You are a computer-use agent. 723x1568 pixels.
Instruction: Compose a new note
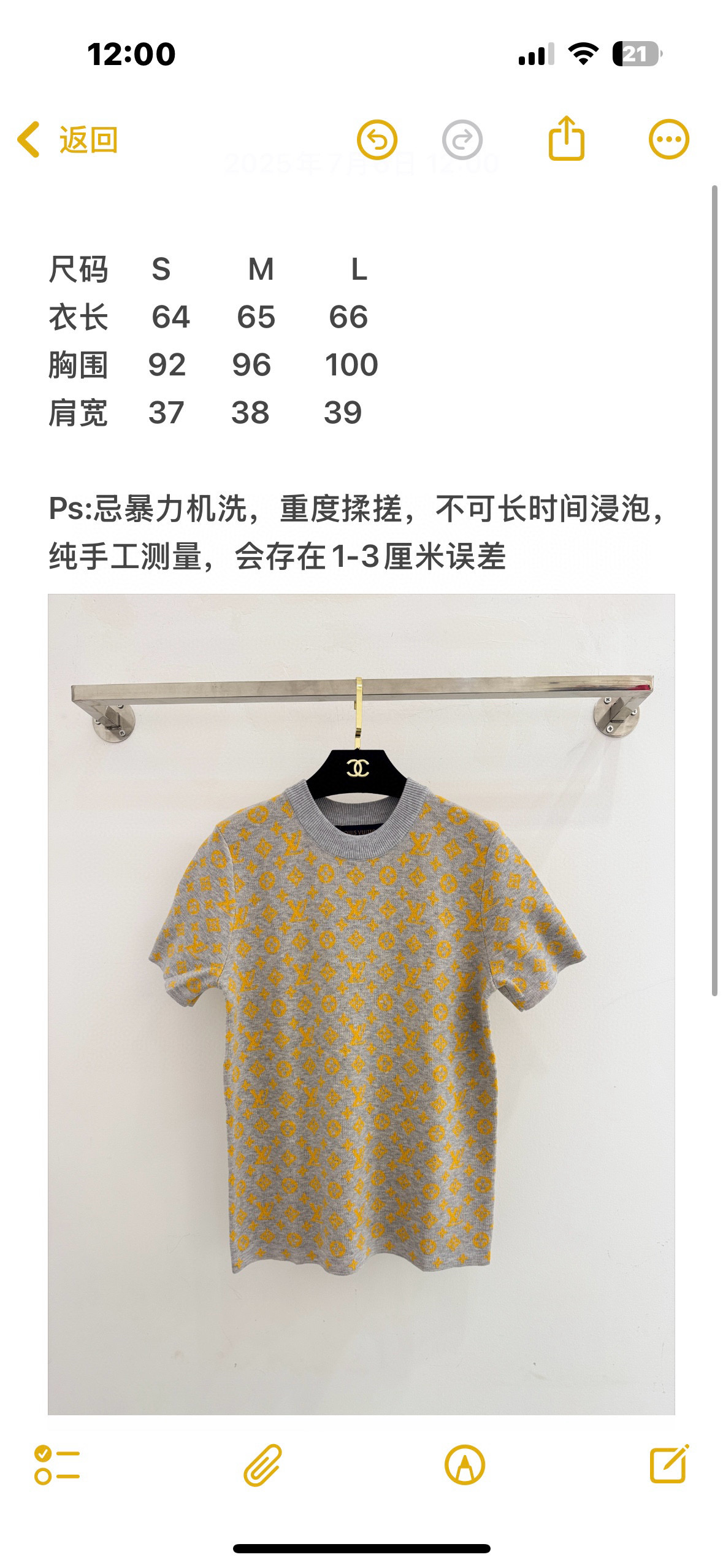[668, 1464]
